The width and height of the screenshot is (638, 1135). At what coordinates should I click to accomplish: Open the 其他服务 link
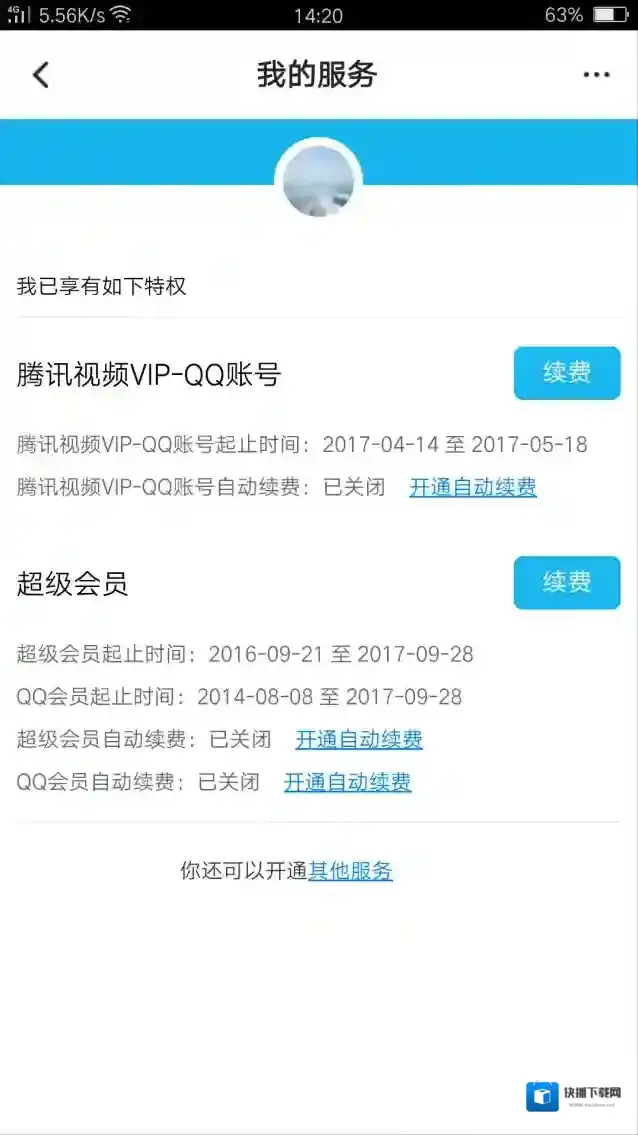pos(350,871)
